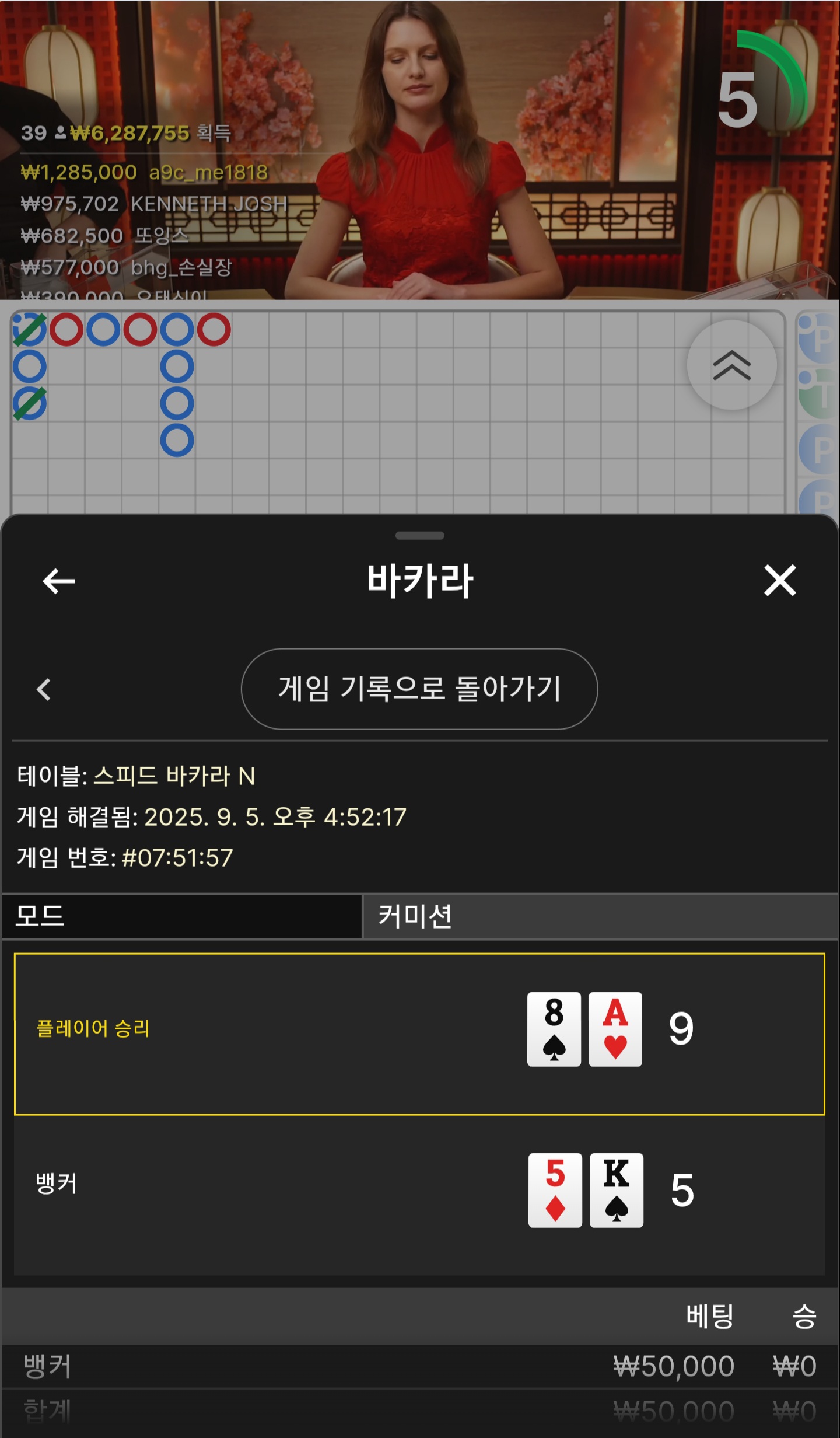Viewport: 840px width, 1438px height.
Task: Go back with the top-left arrow
Action: (x=59, y=581)
